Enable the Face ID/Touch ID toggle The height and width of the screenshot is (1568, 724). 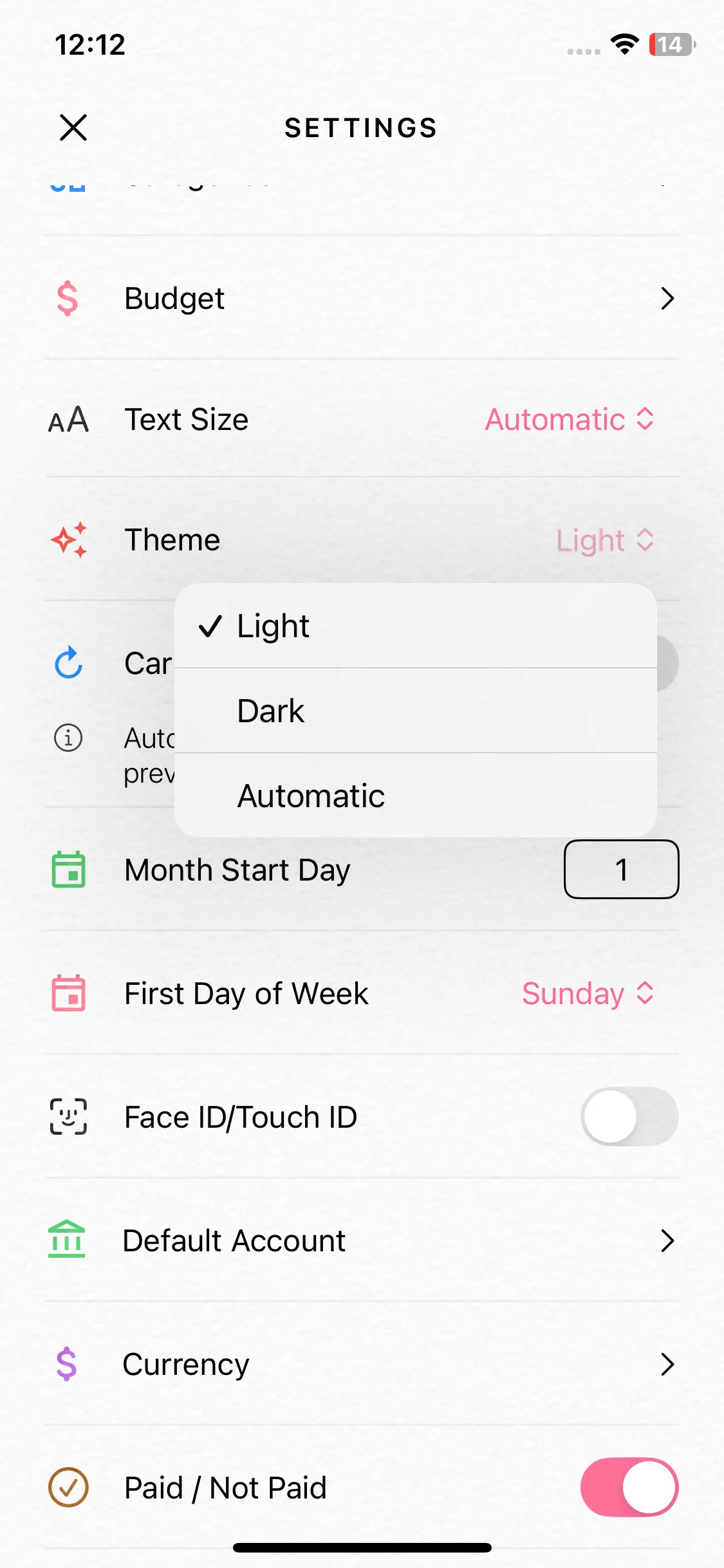pyautogui.click(x=629, y=1117)
